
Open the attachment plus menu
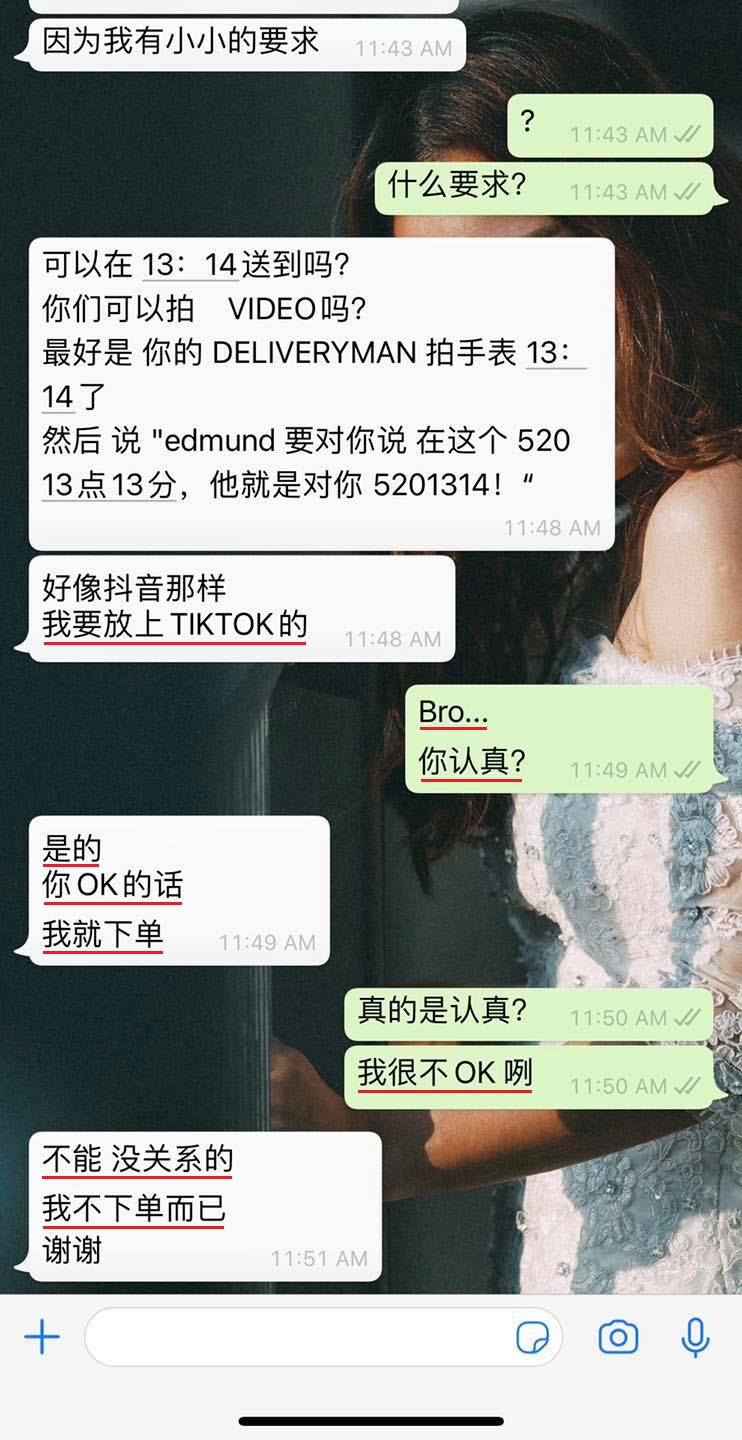pyautogui.click(x=42, y=1337)
